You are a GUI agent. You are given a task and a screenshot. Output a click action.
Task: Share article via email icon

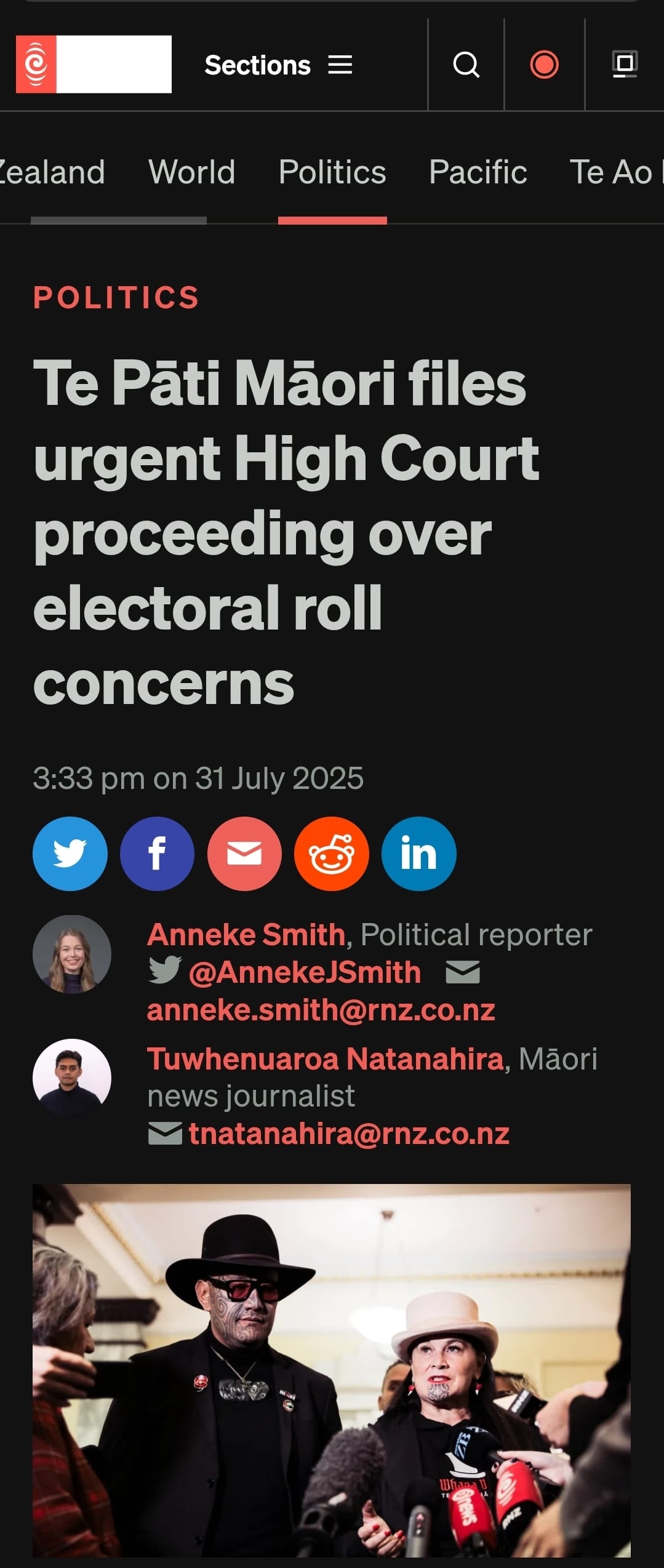(244, 854)
